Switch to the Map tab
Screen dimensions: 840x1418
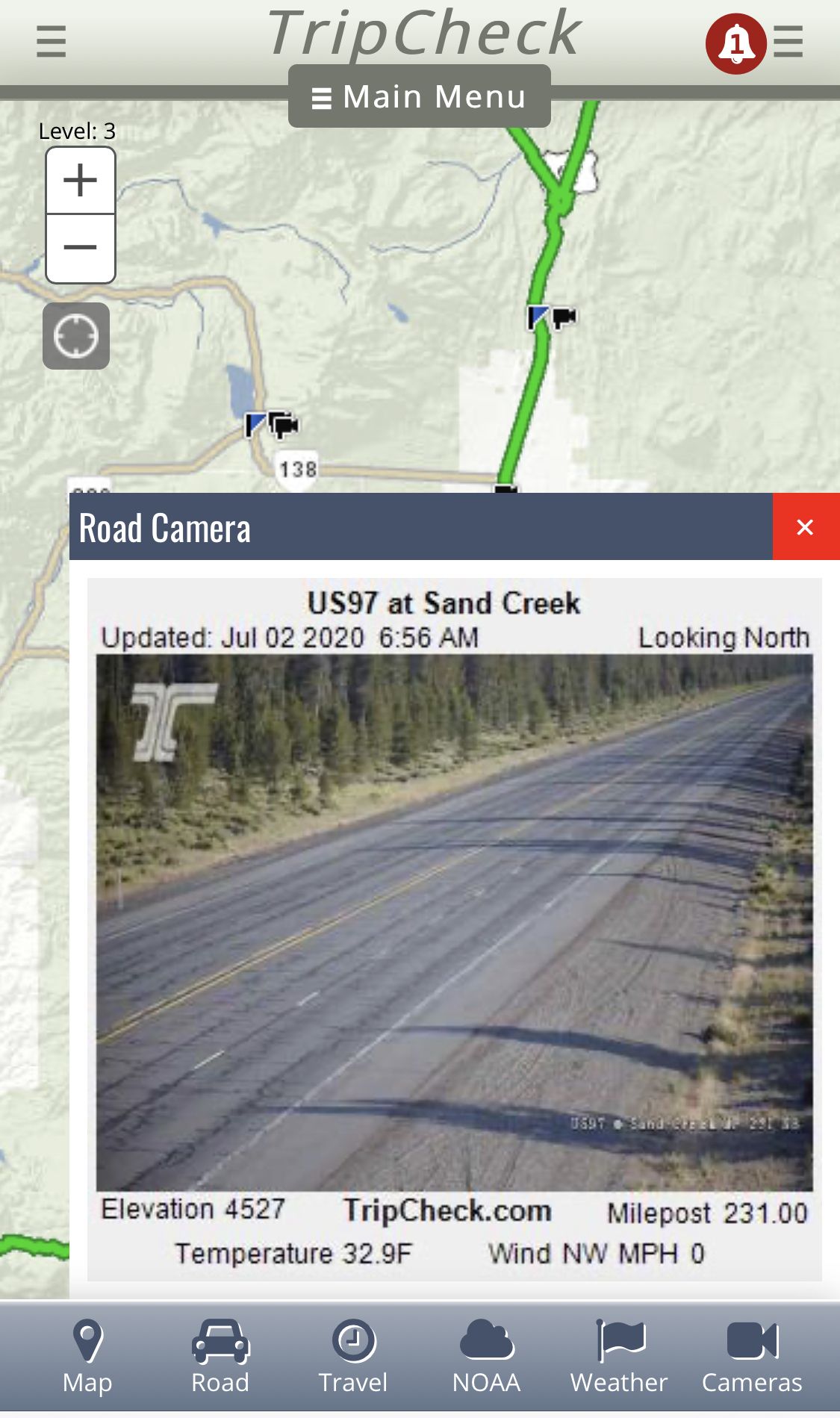click(87, 1357)
